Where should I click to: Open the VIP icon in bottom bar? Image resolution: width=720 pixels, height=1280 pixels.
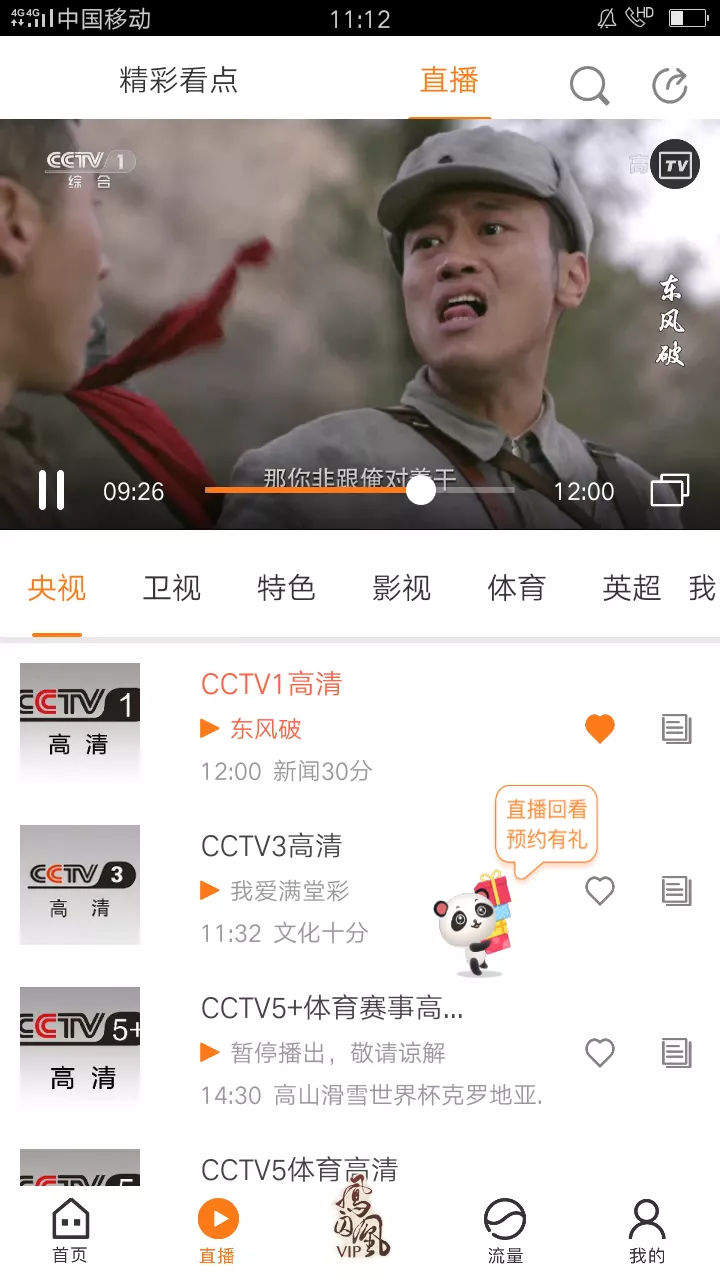tap(360, 1220)
